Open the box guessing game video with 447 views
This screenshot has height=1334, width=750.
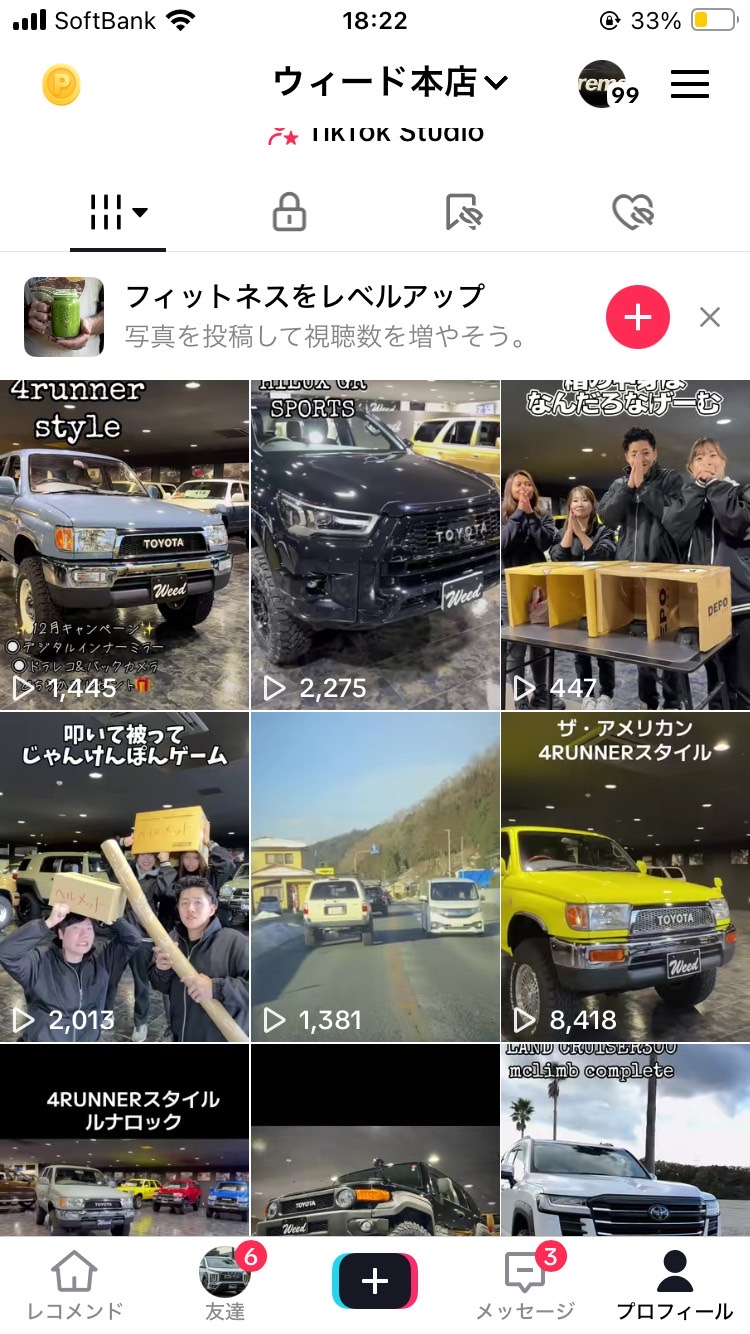click(625, 545)
